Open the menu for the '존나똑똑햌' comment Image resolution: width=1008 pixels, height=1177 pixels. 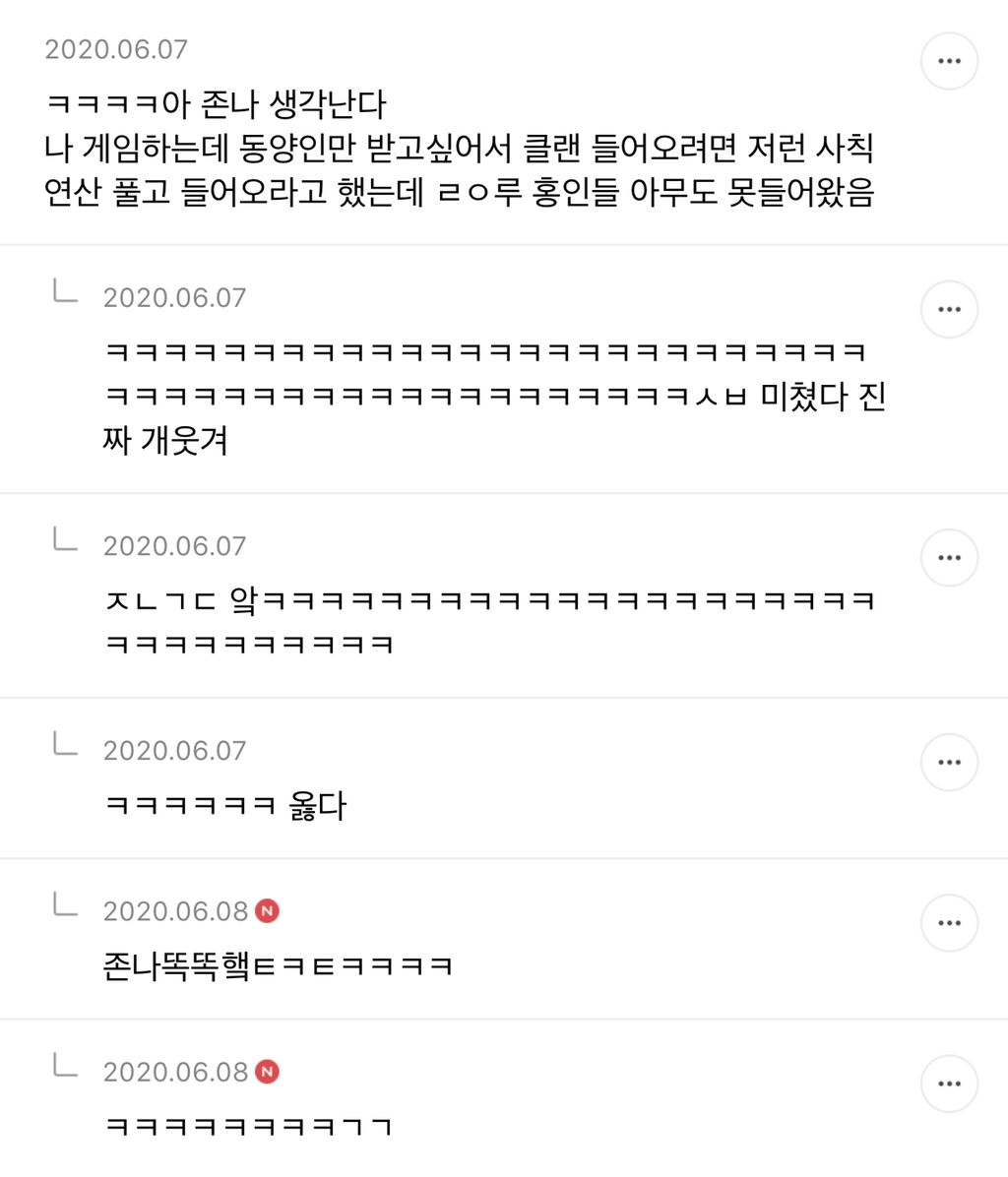(948, 923)
